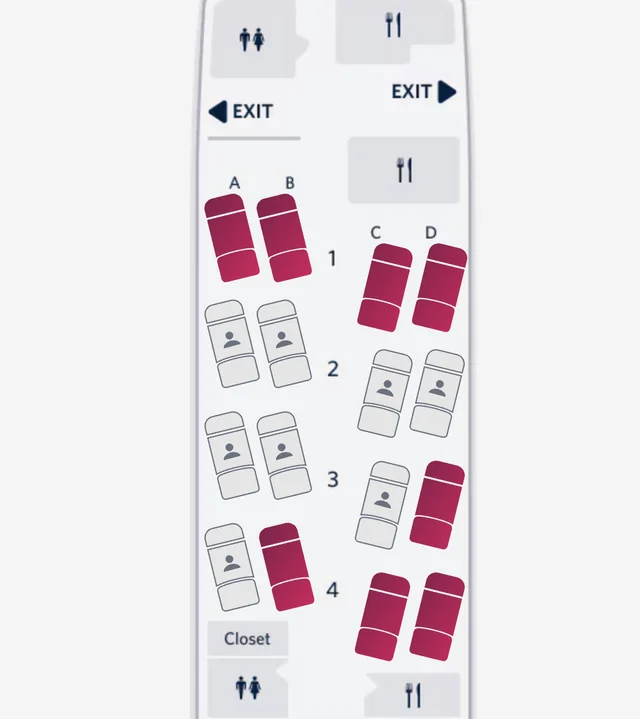Pick available seat 4D
The image size is (640, 719).
click(x=437, y=616)
